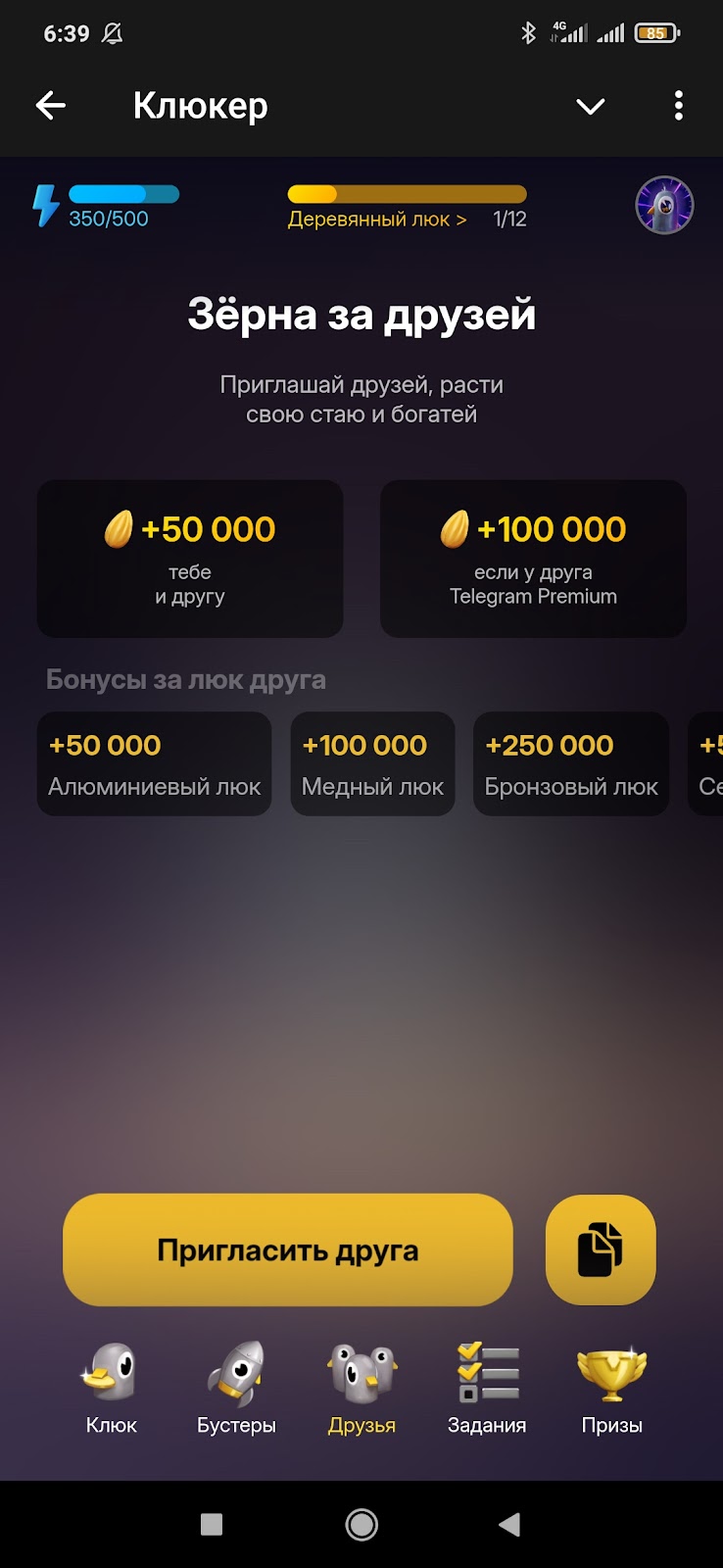This screenshot has height=1568, width=723.
Task: Go back with the arrow button
Action: point(50,105)
